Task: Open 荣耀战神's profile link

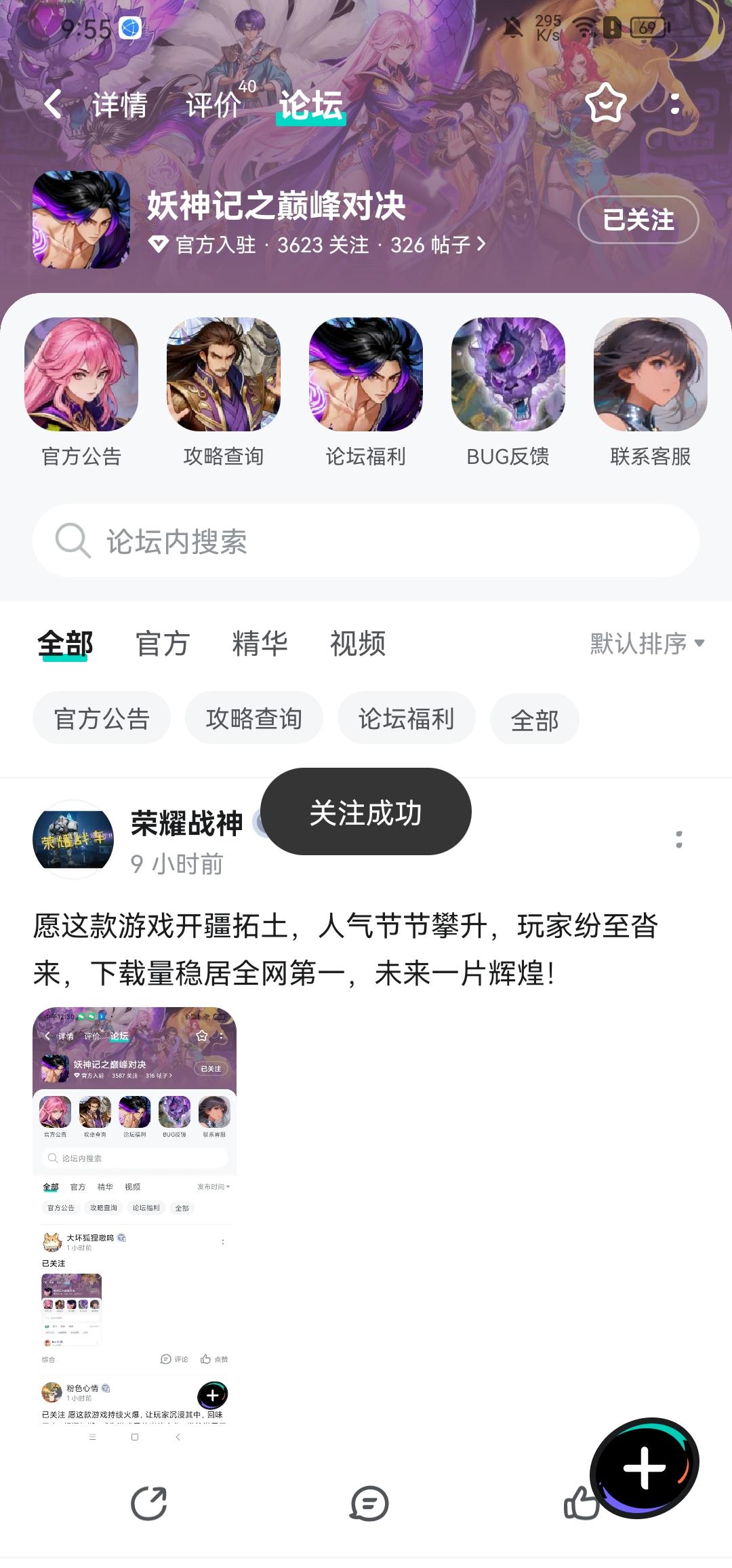Action: coord(187,825)
